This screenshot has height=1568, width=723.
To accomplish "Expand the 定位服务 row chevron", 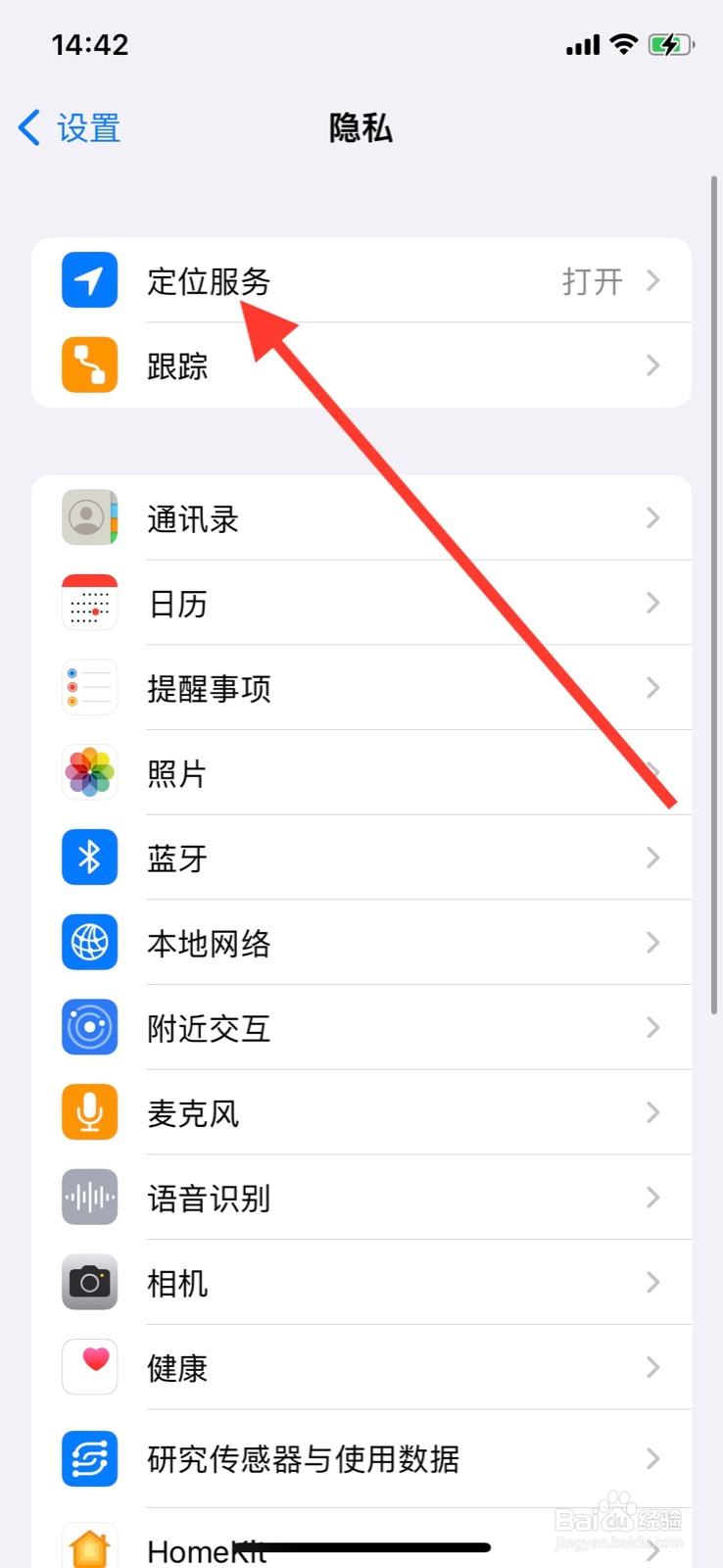I will (x=653, y=281).
